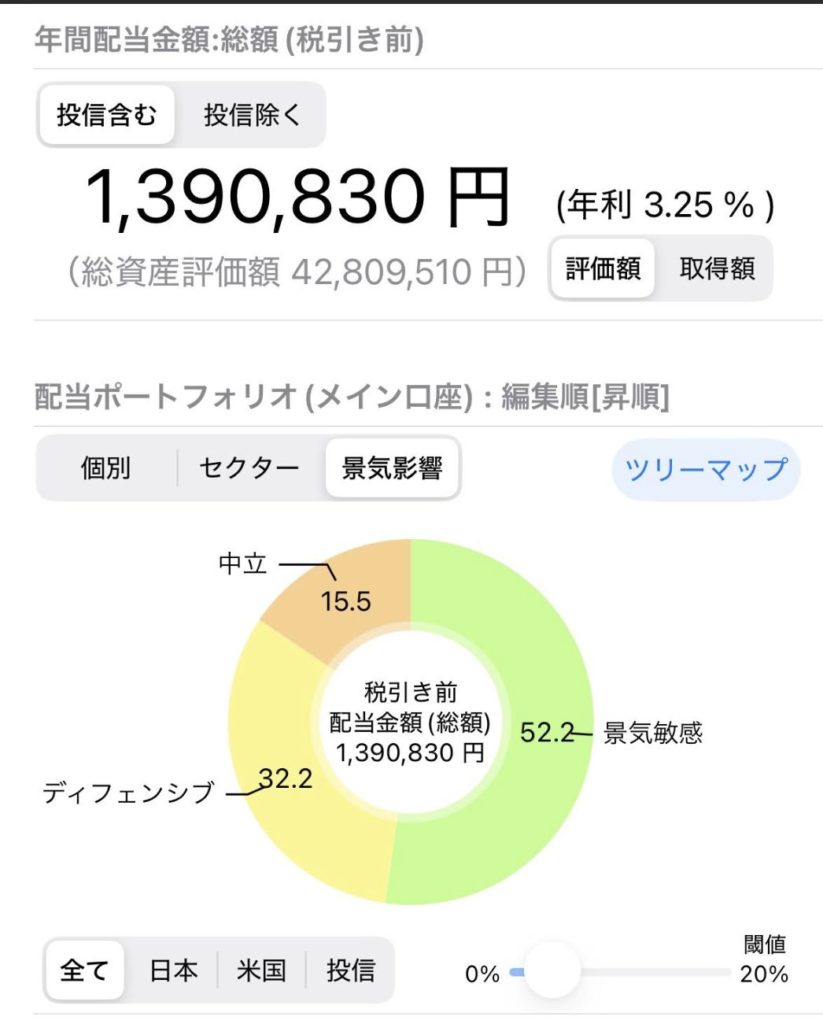Open the ツリーマップ view

tap(706, 469)
